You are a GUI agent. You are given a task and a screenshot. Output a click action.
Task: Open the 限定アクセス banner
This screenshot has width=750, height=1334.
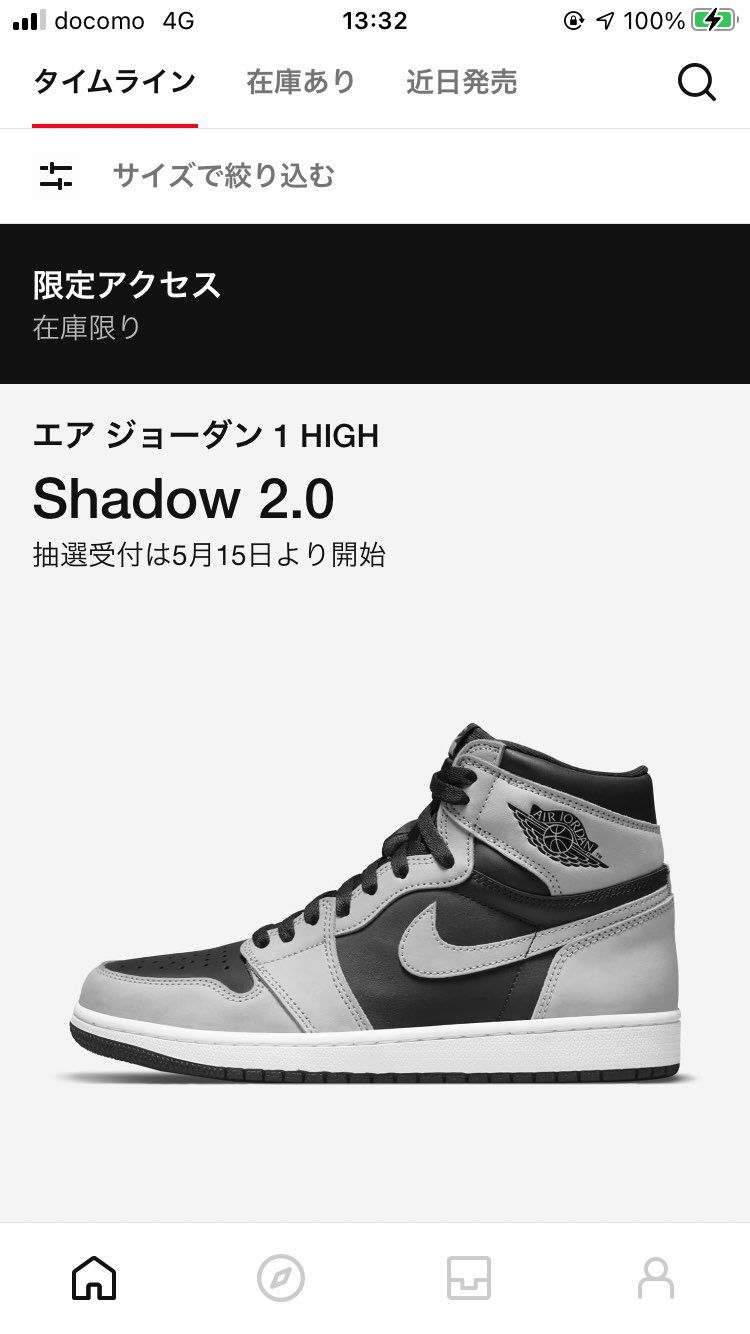pos(375,304)
